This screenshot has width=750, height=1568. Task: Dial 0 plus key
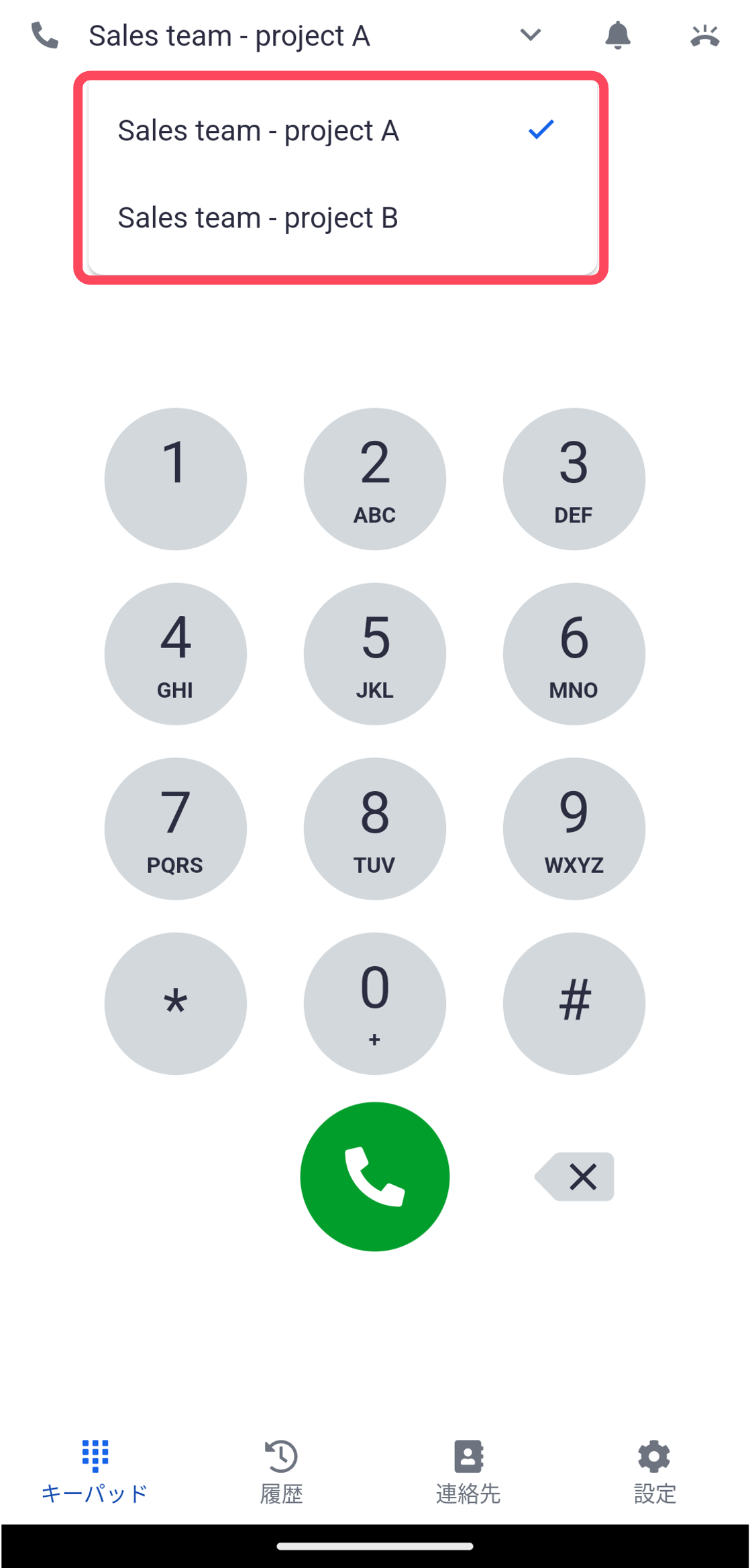click(375, 1004)
